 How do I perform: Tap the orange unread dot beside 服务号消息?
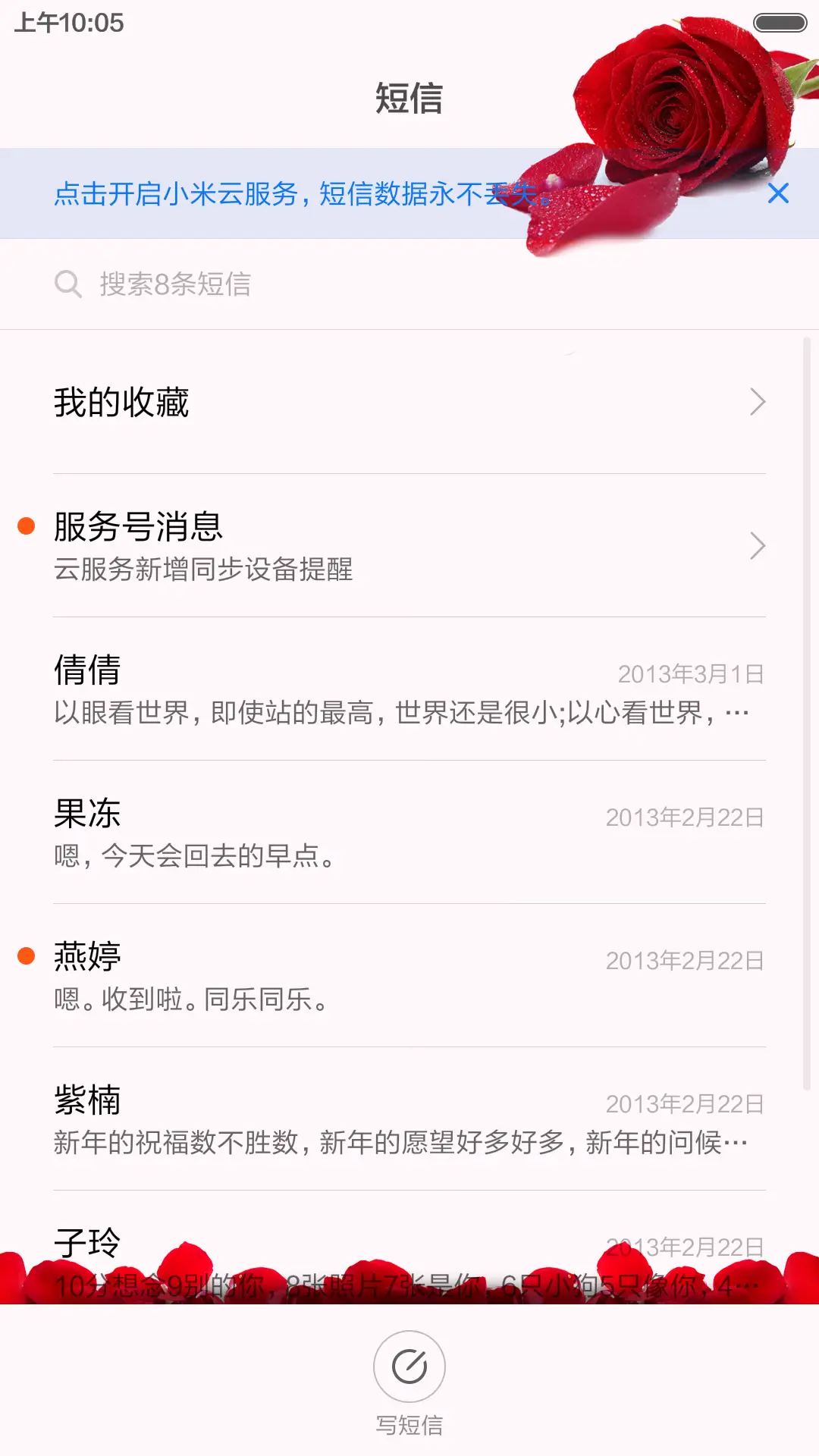[28, 524]
